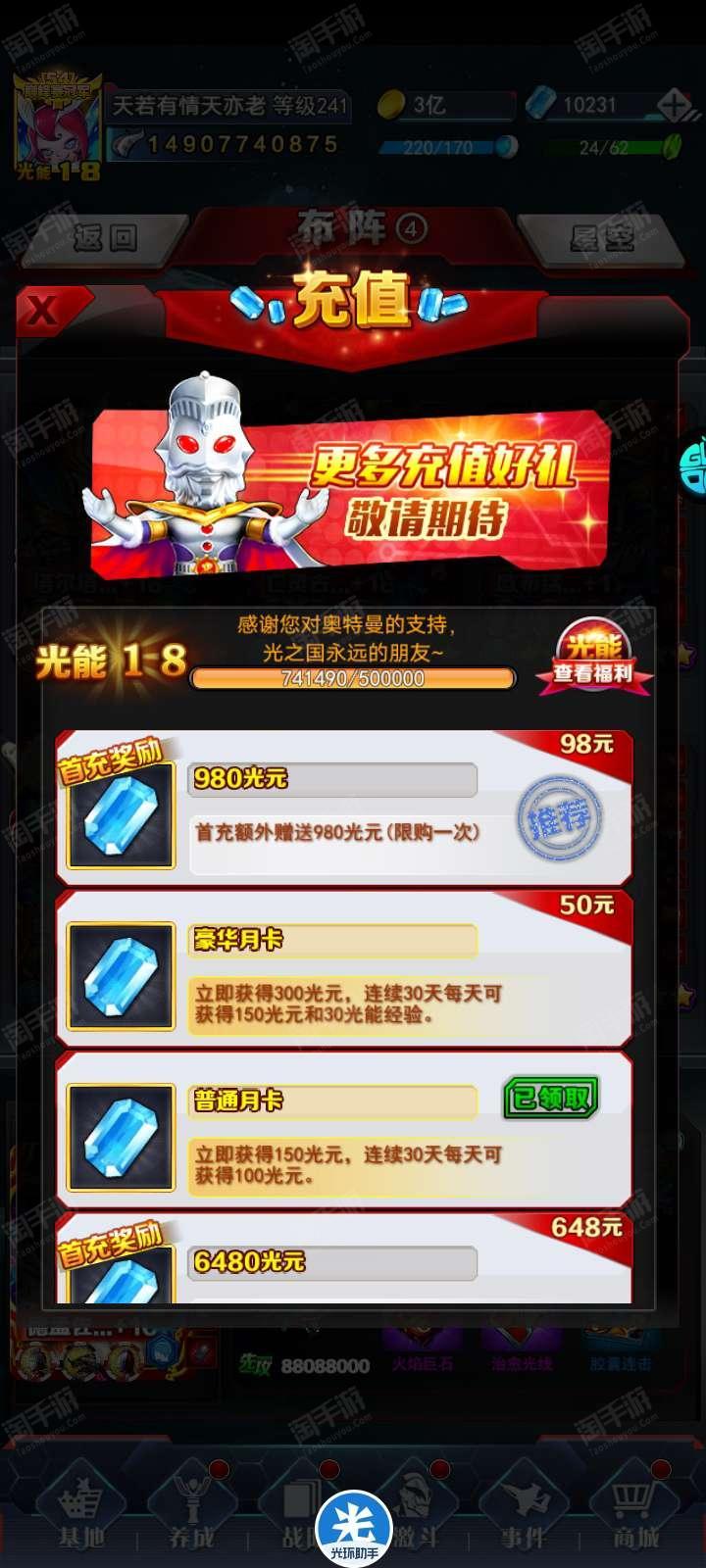Buy the 豪华月卡 monthly card

point(344,968)
